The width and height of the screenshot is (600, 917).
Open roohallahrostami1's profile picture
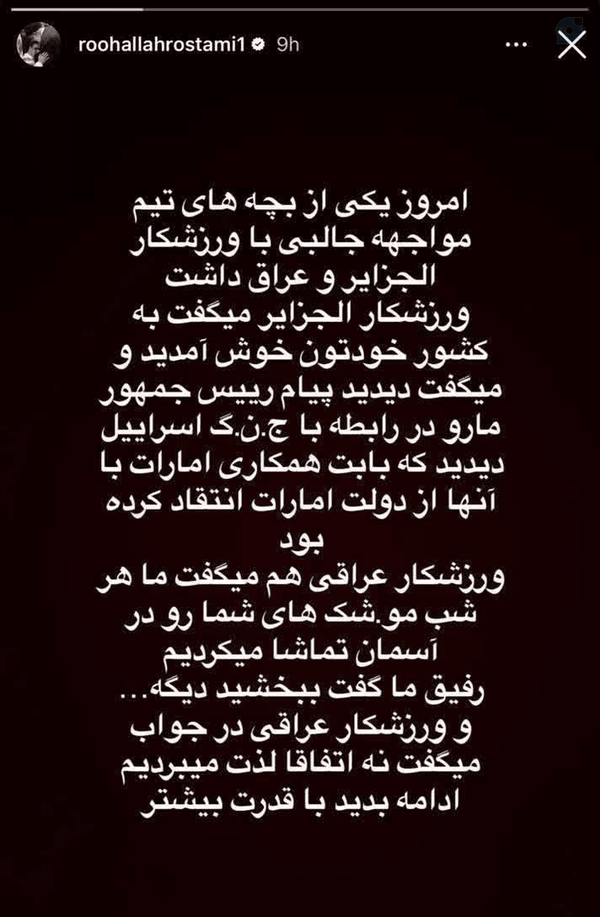(x=39, y=45)
